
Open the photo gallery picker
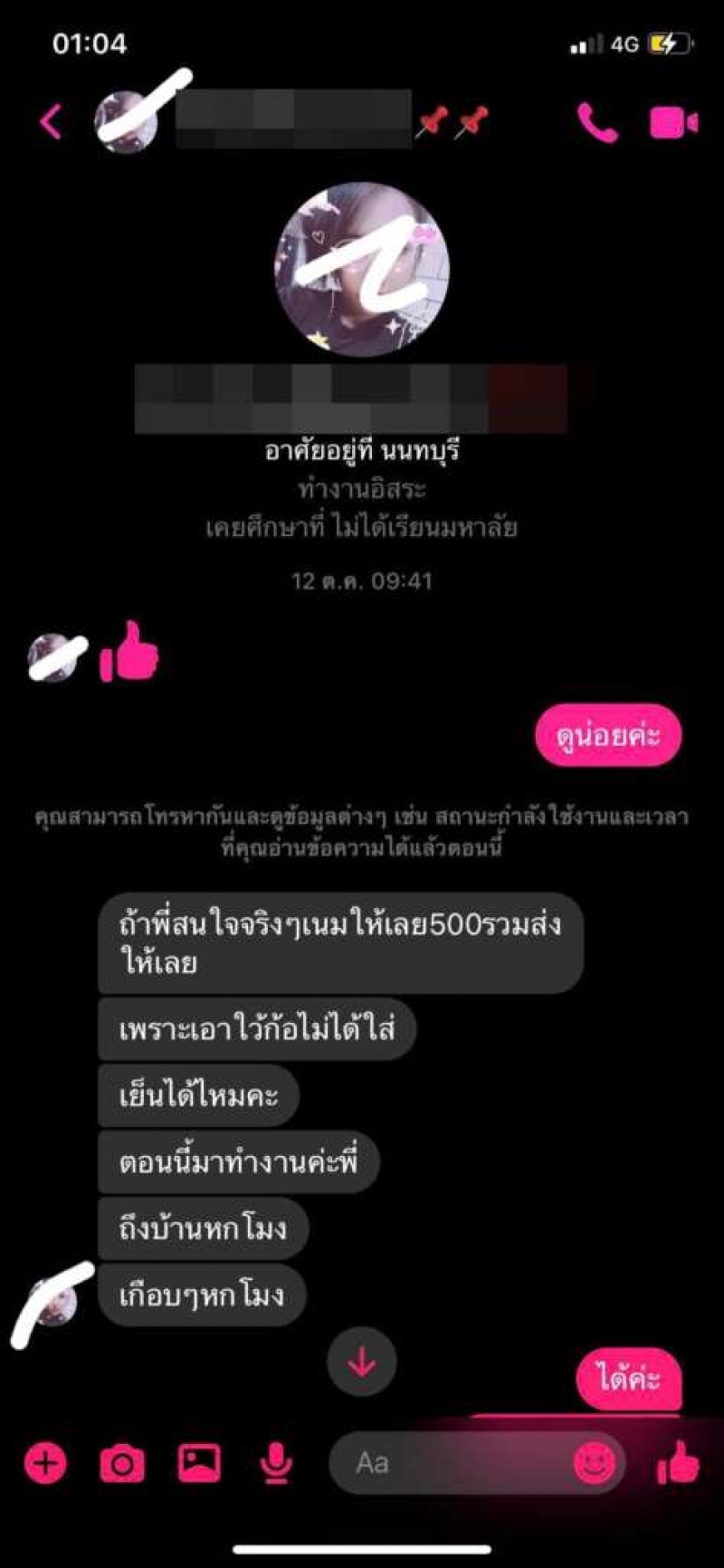[199, 1463]
